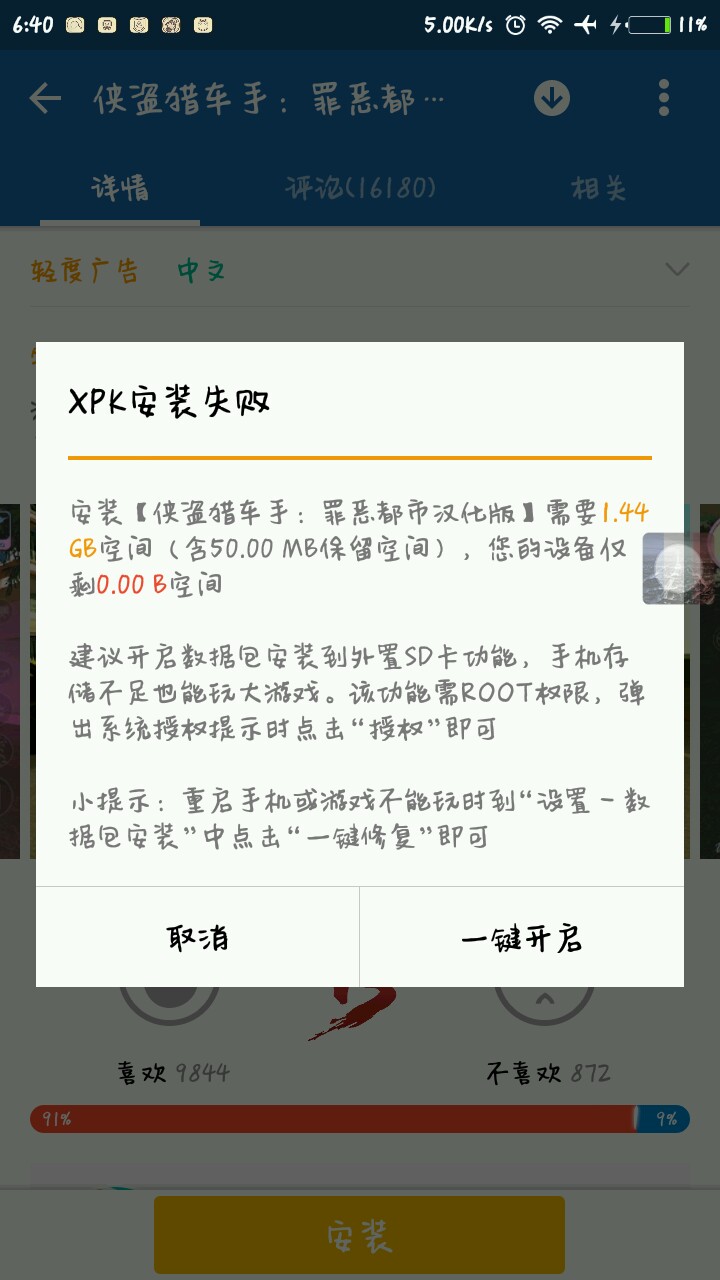Tap 一键开启 to enable SD card install
720x1280 pixels.
point(521,937)
